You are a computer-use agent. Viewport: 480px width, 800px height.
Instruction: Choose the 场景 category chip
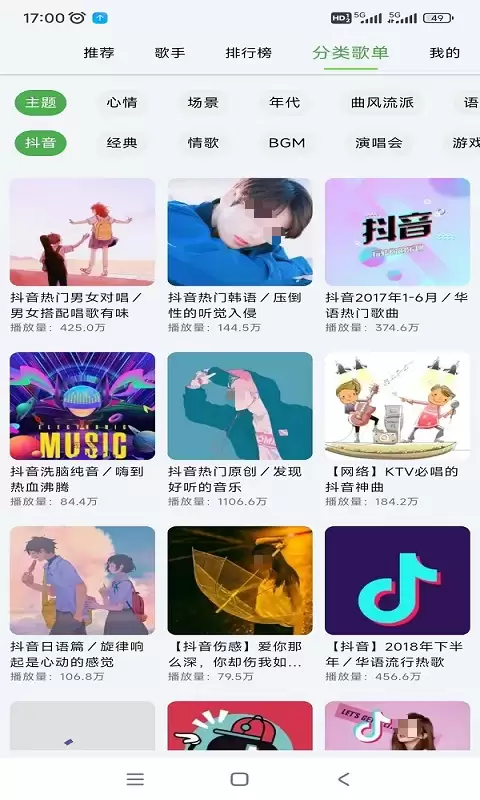[x=203, y=103]
